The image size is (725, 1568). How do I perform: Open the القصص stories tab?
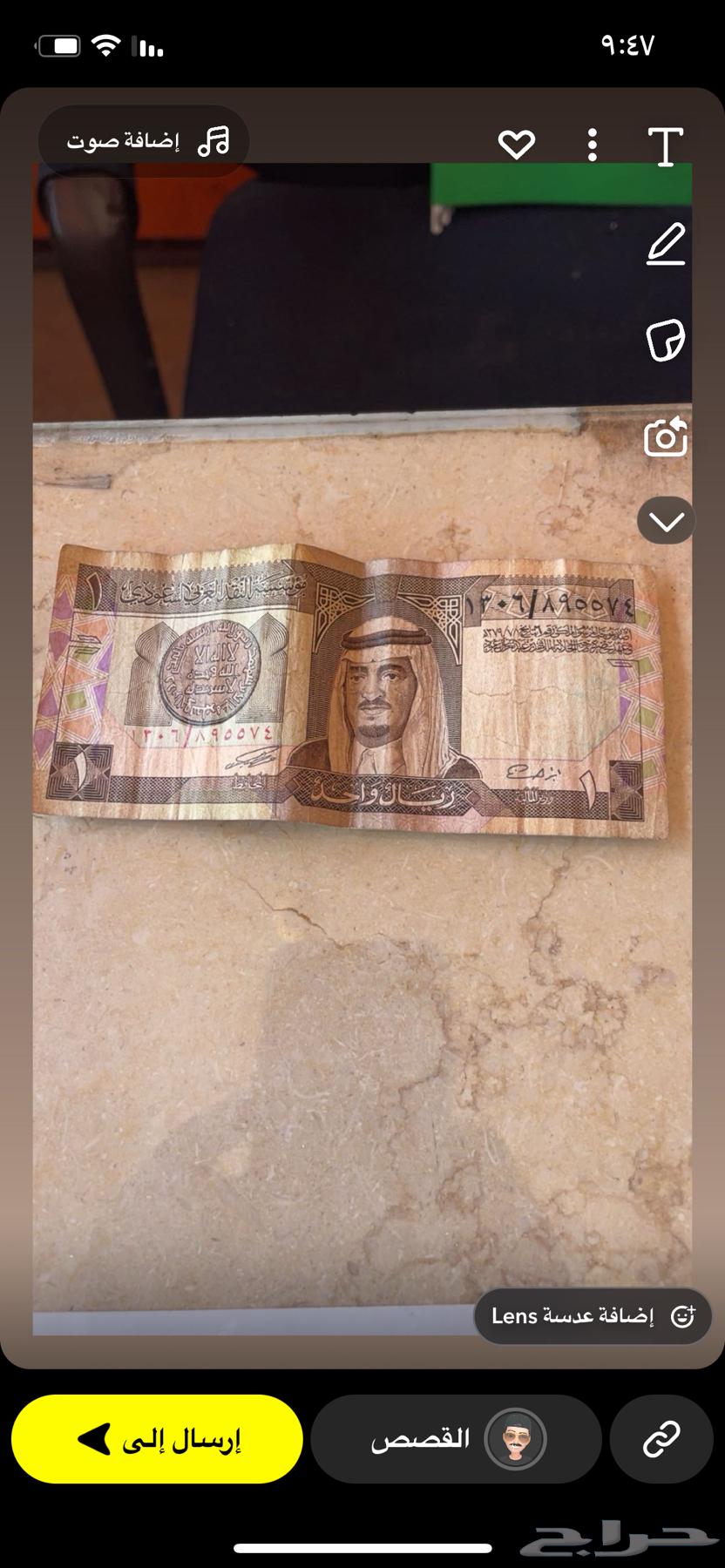pos(455,1439)
